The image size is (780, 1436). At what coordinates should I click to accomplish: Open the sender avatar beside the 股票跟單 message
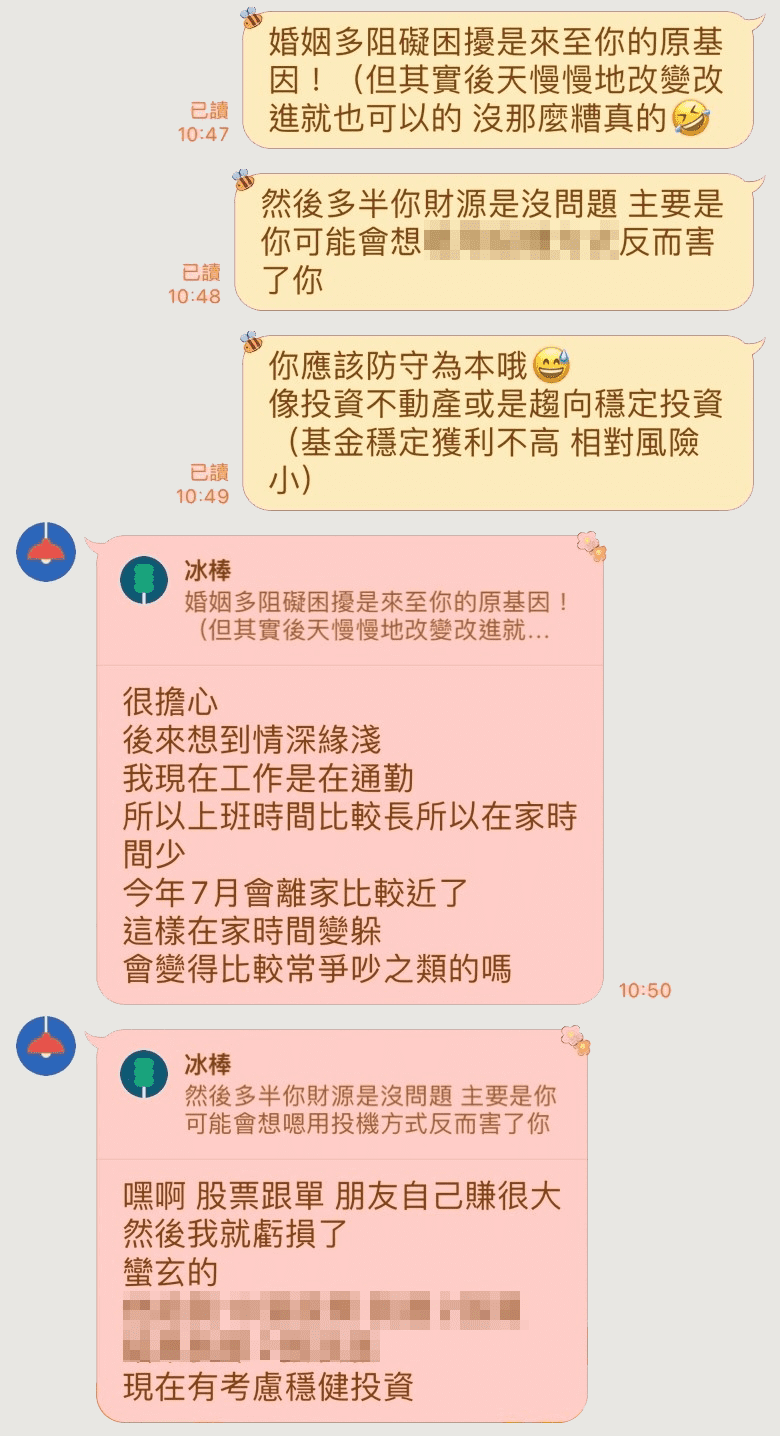click(46, 1046)
